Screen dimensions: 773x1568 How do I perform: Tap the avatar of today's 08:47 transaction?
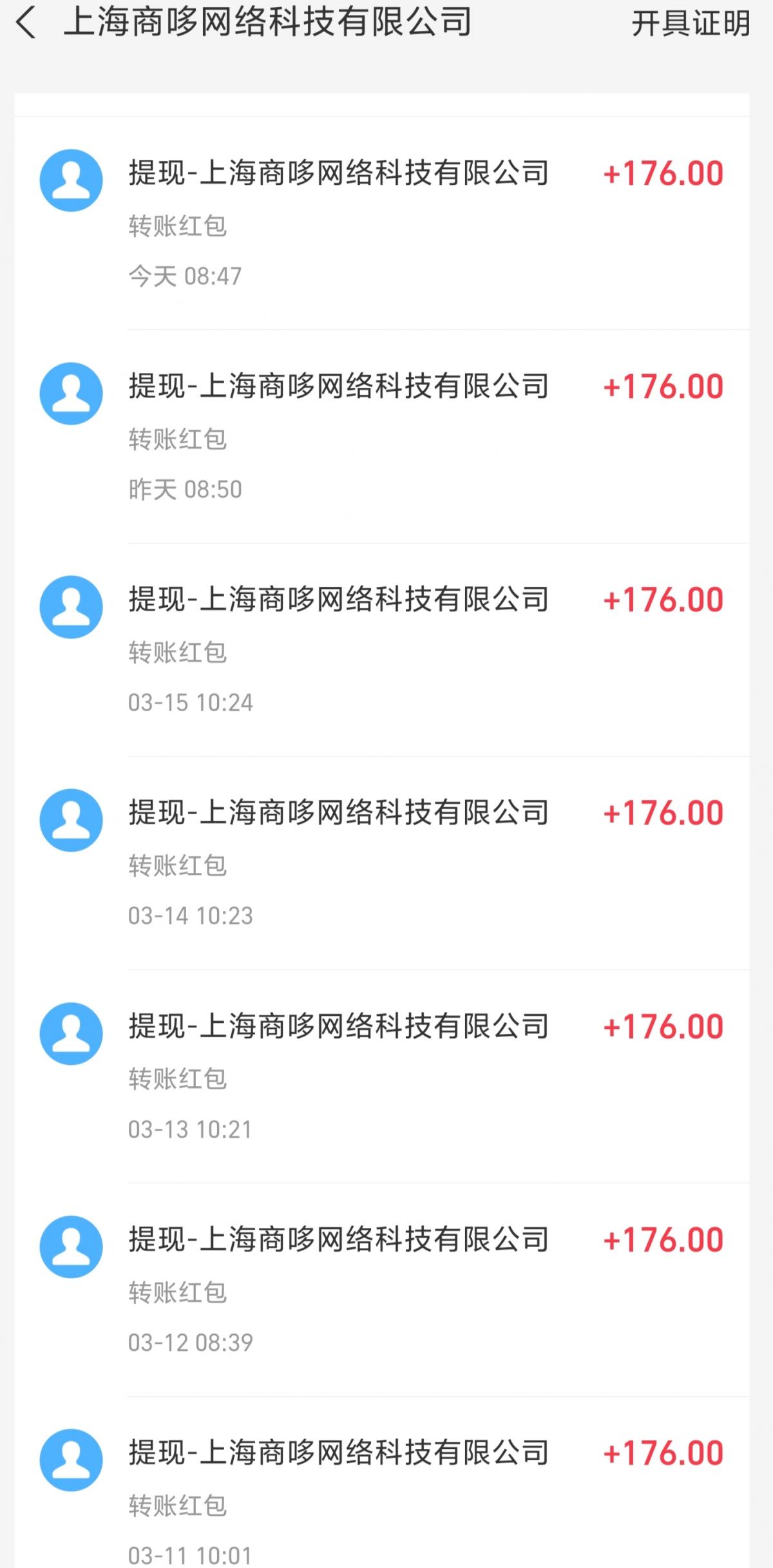(71, 179)
